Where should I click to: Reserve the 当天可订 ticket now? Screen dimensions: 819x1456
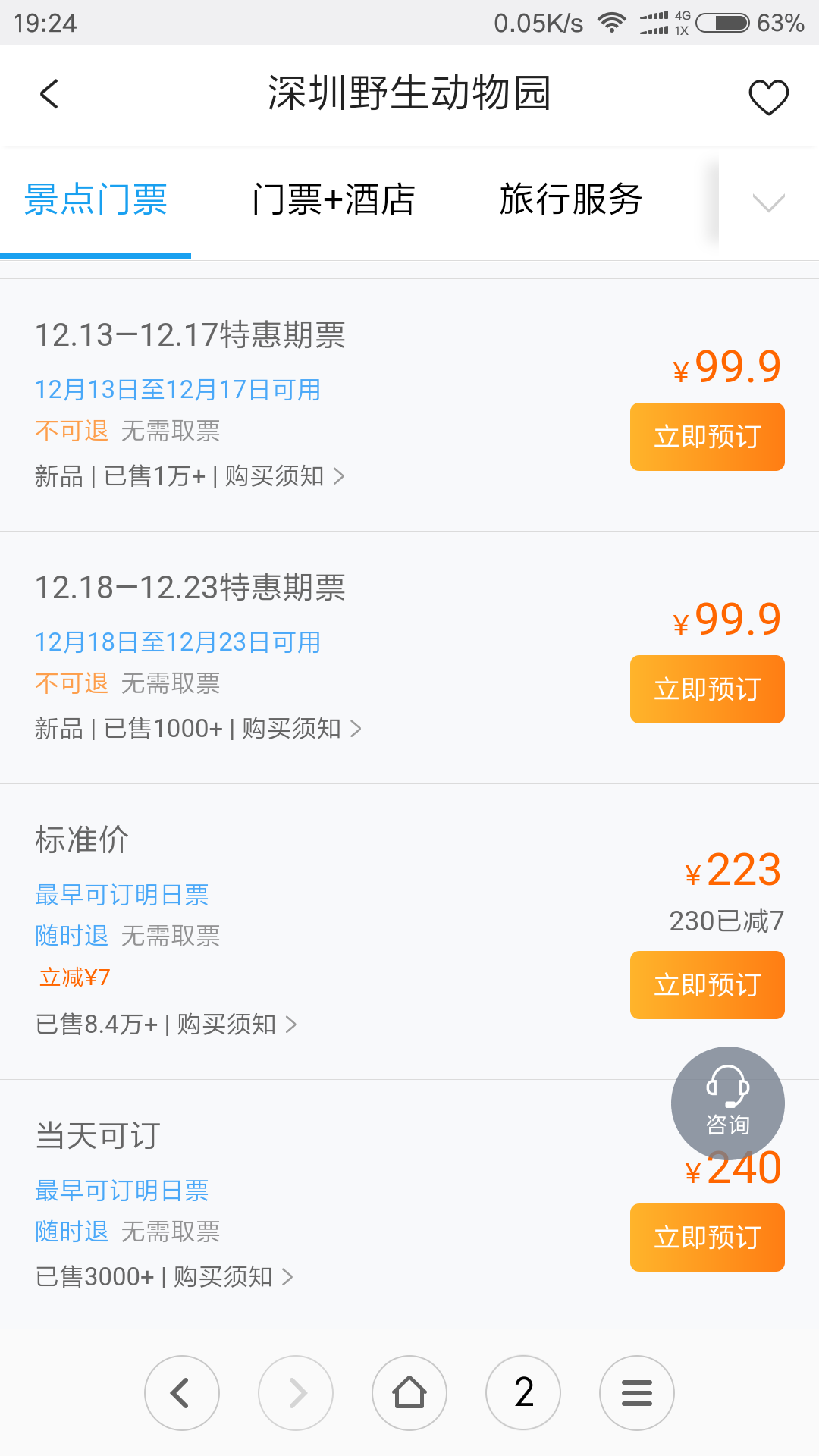(x=707, y=1238)
